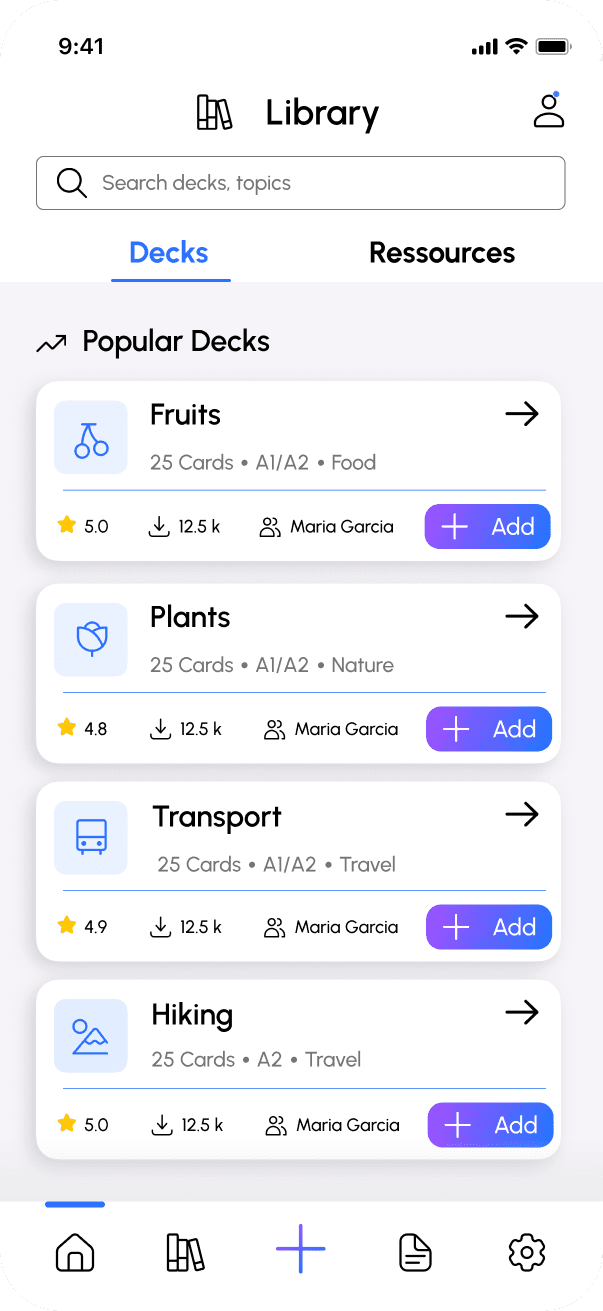Open the library books tab
The height and width of the screenshot is (1311, 603).
[x=185, y=1252]
